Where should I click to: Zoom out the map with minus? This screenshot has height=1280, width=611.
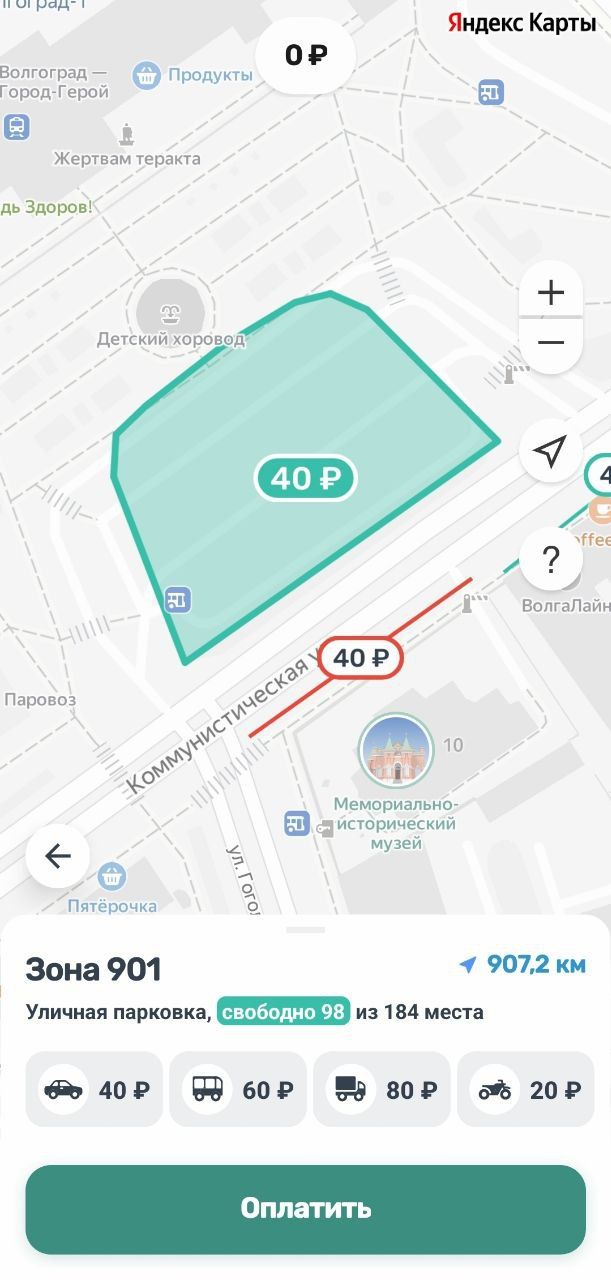click(x=550, y=343)
